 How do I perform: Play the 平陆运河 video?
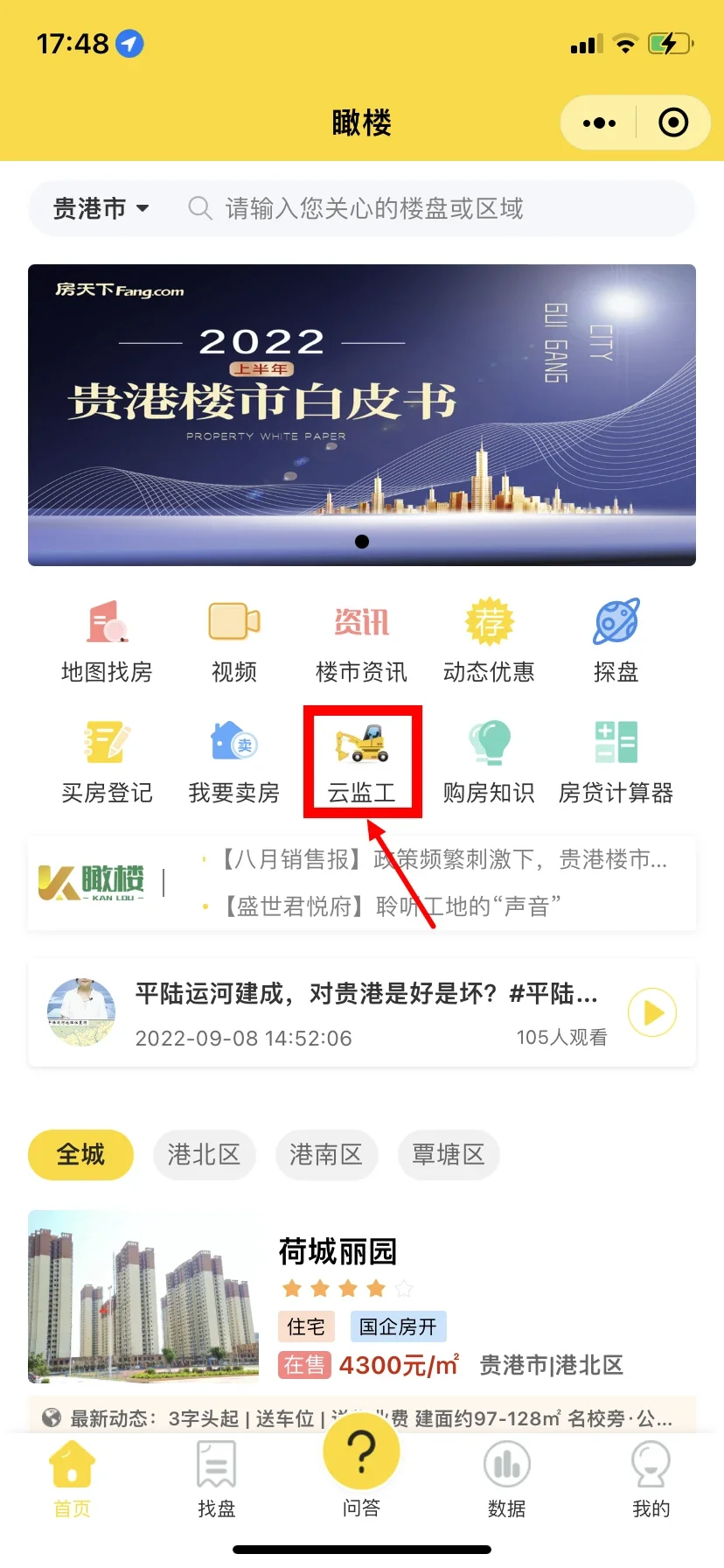pos(652,1012)
